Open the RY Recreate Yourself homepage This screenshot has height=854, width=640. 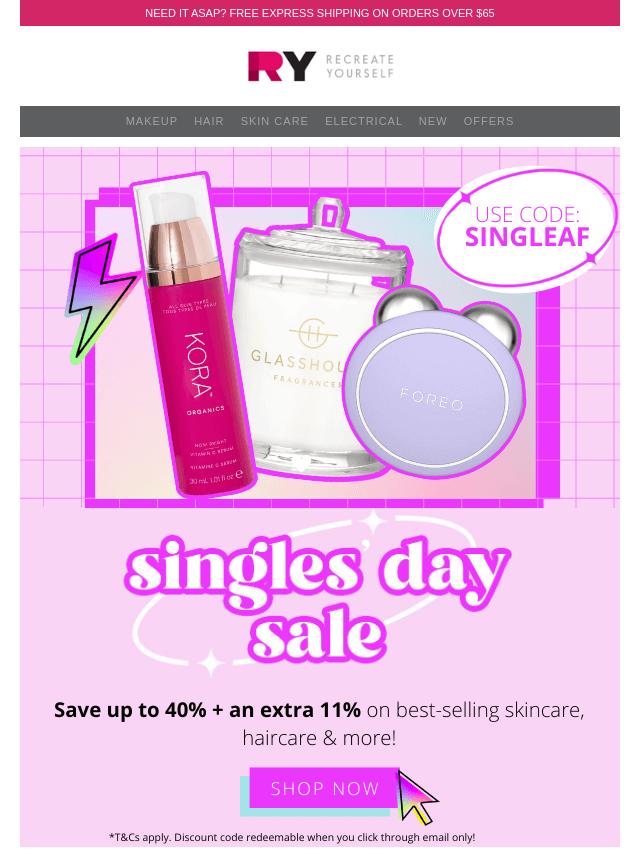click(320, 66)
